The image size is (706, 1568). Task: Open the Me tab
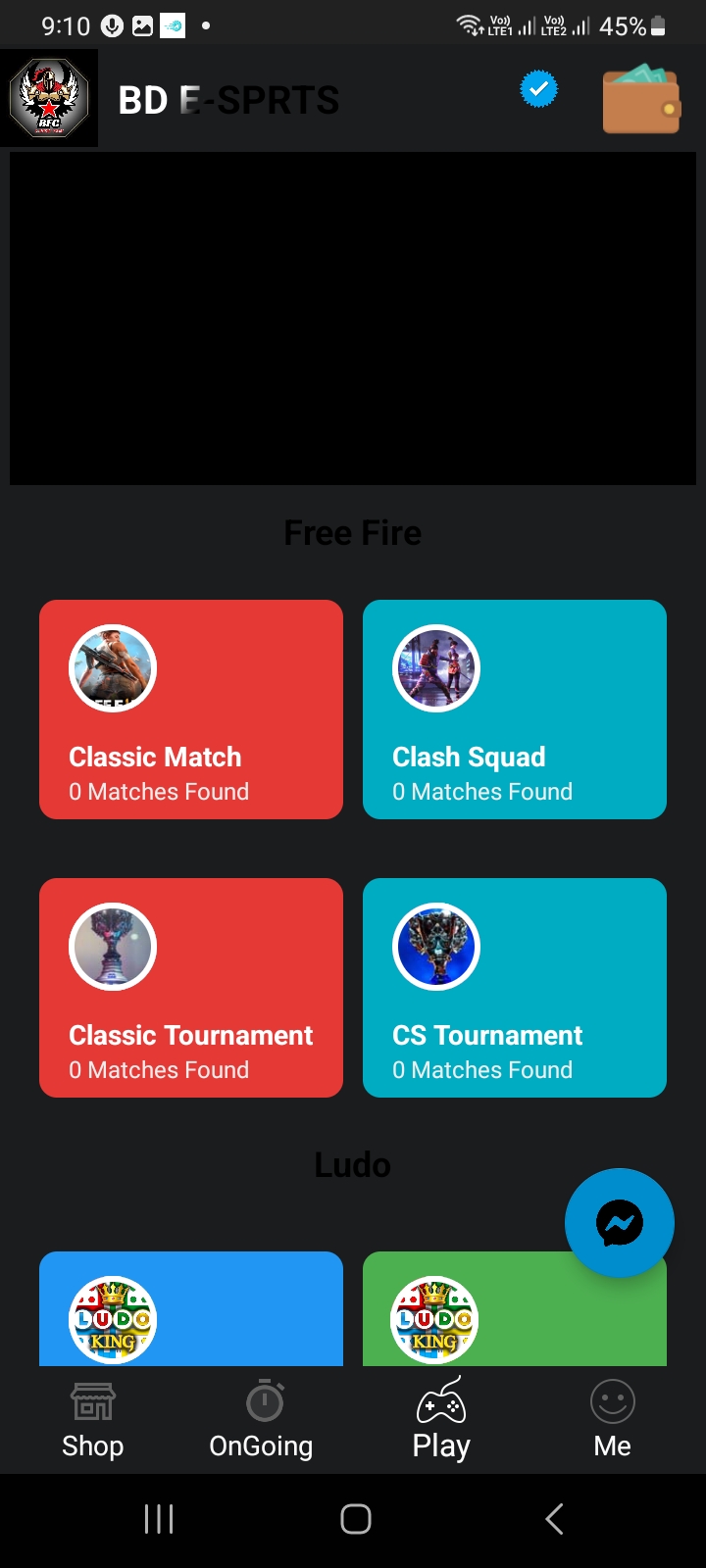(613, 1420)
